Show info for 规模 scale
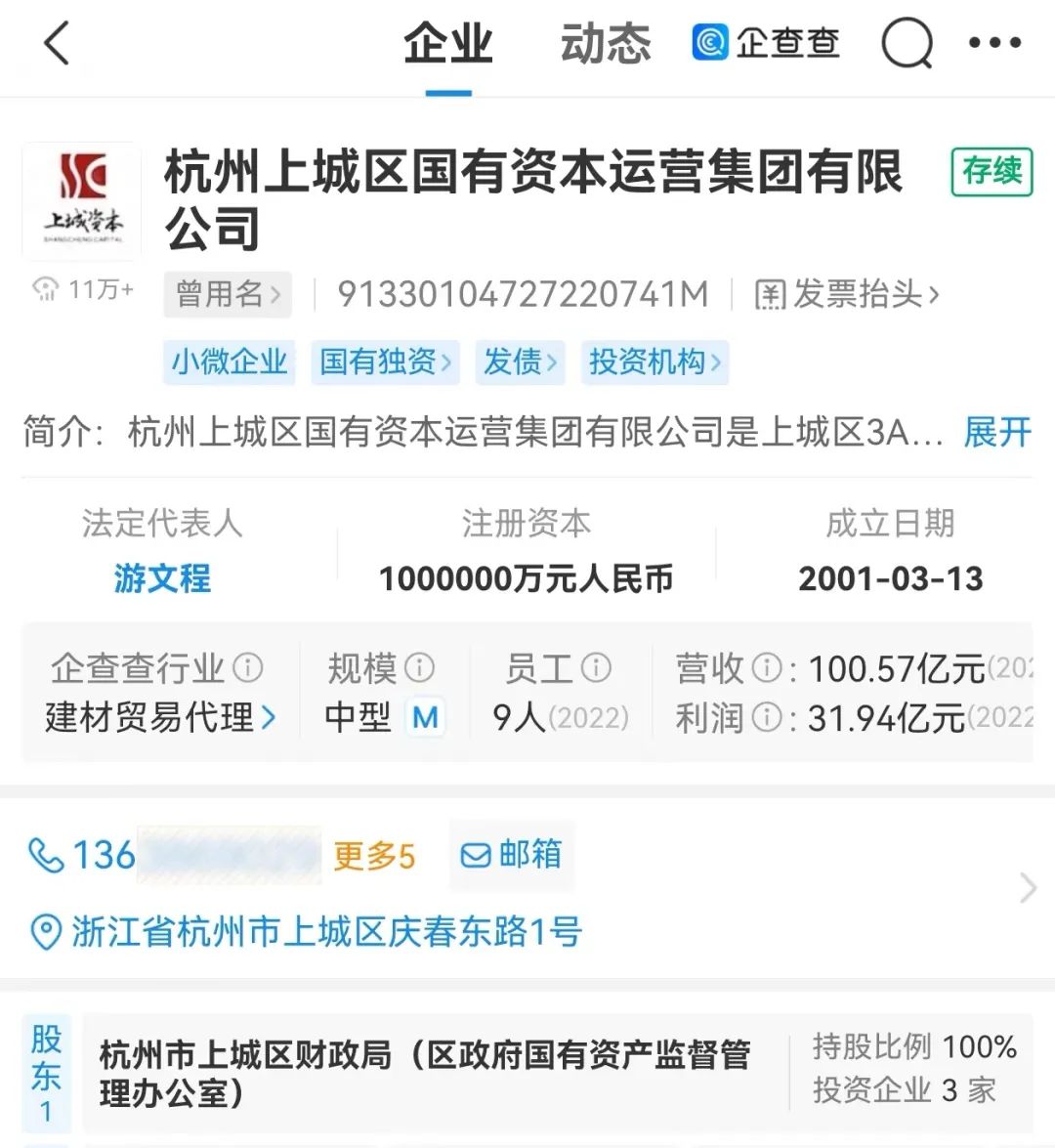 (x=419, y=668)
